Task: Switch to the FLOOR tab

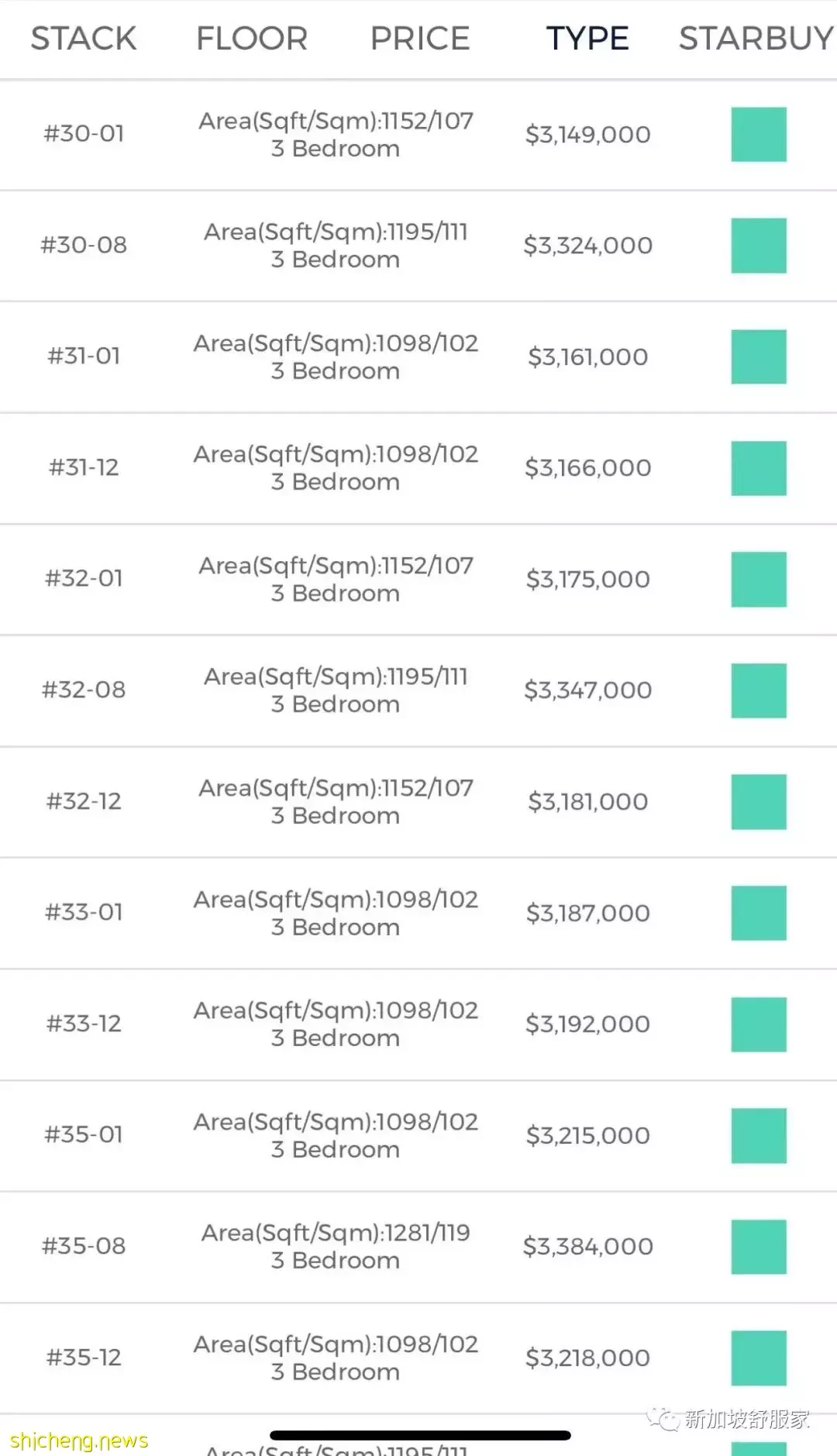Action: pyautogui.click(x=252, y=38)
